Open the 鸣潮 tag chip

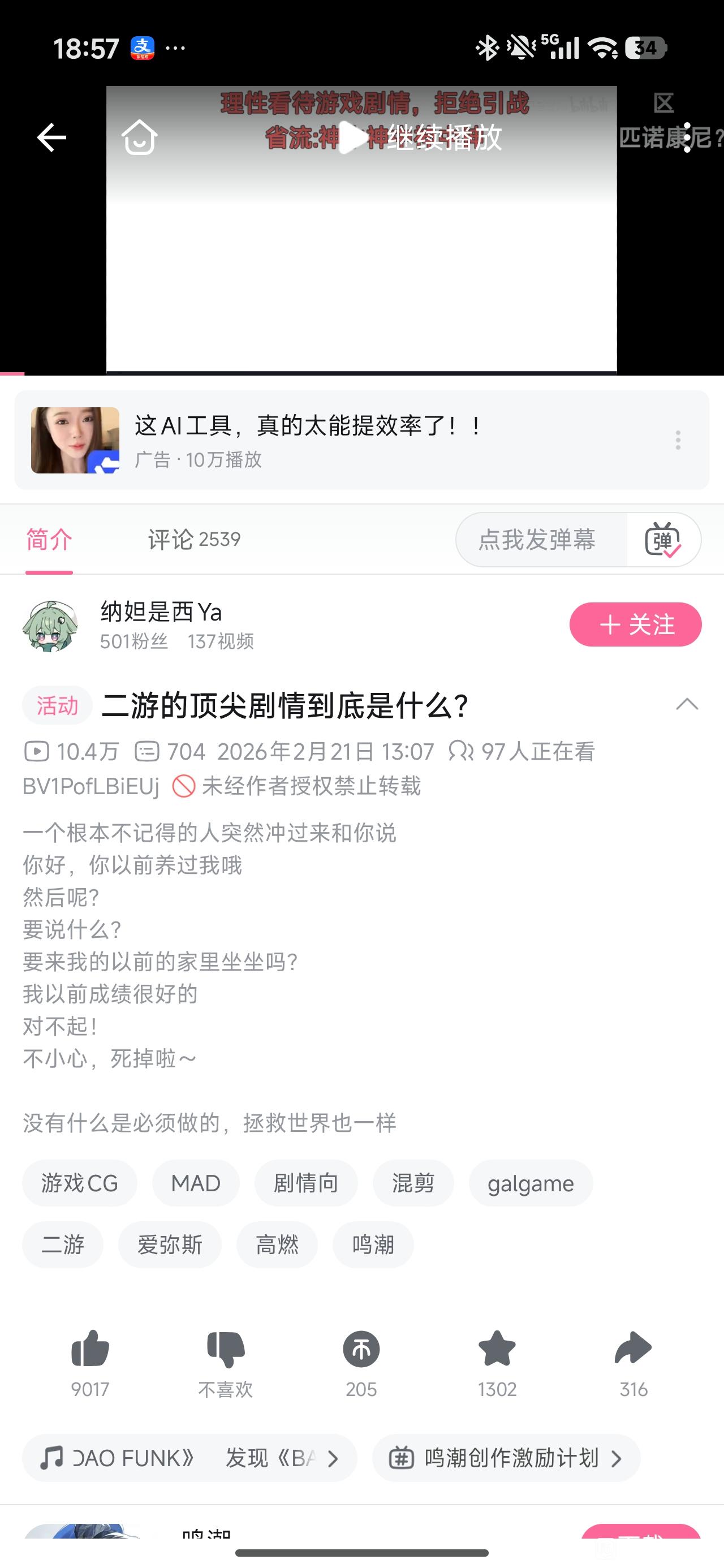[x=373, y=1245]
